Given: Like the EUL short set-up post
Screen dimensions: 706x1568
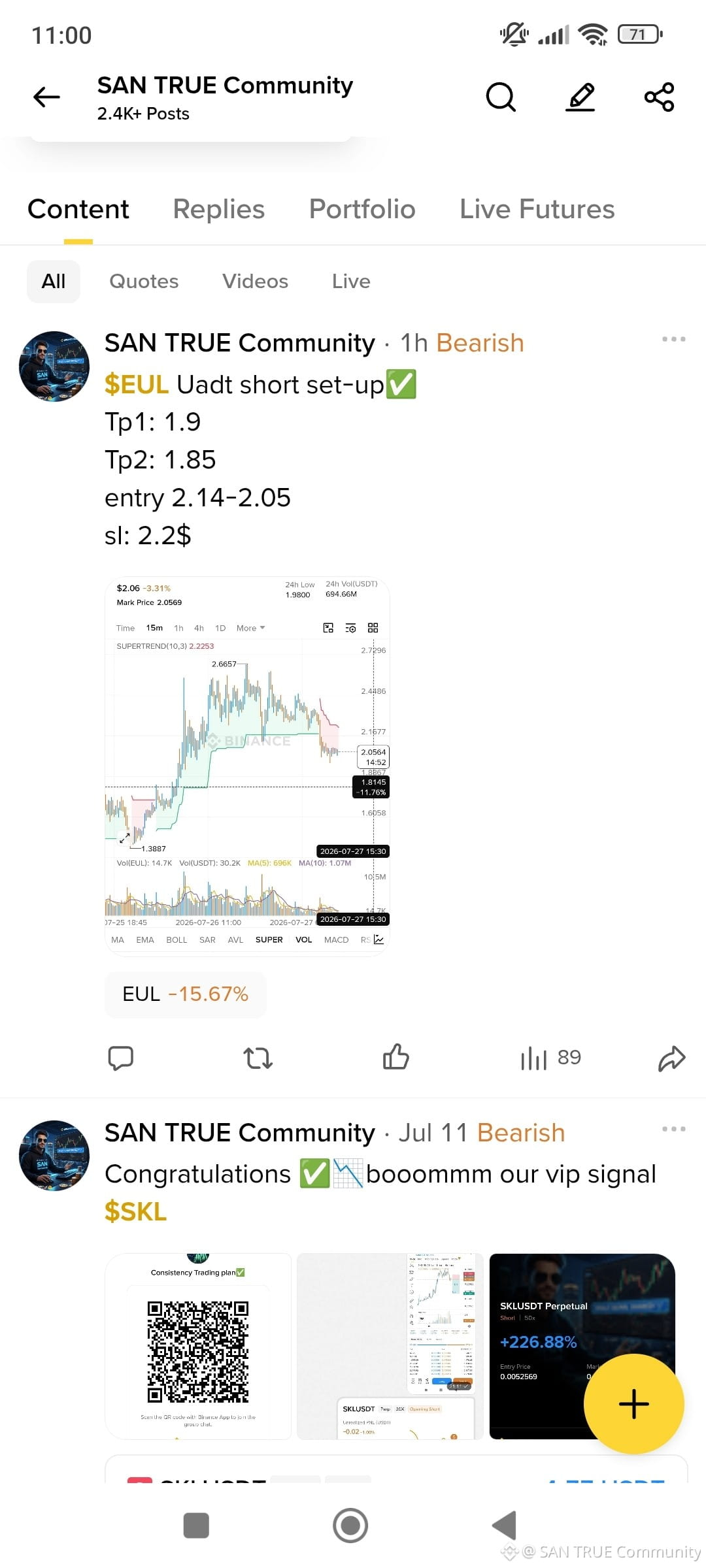Looking at the screenshot, I should pyautogui.click(x=395, y=1056).
